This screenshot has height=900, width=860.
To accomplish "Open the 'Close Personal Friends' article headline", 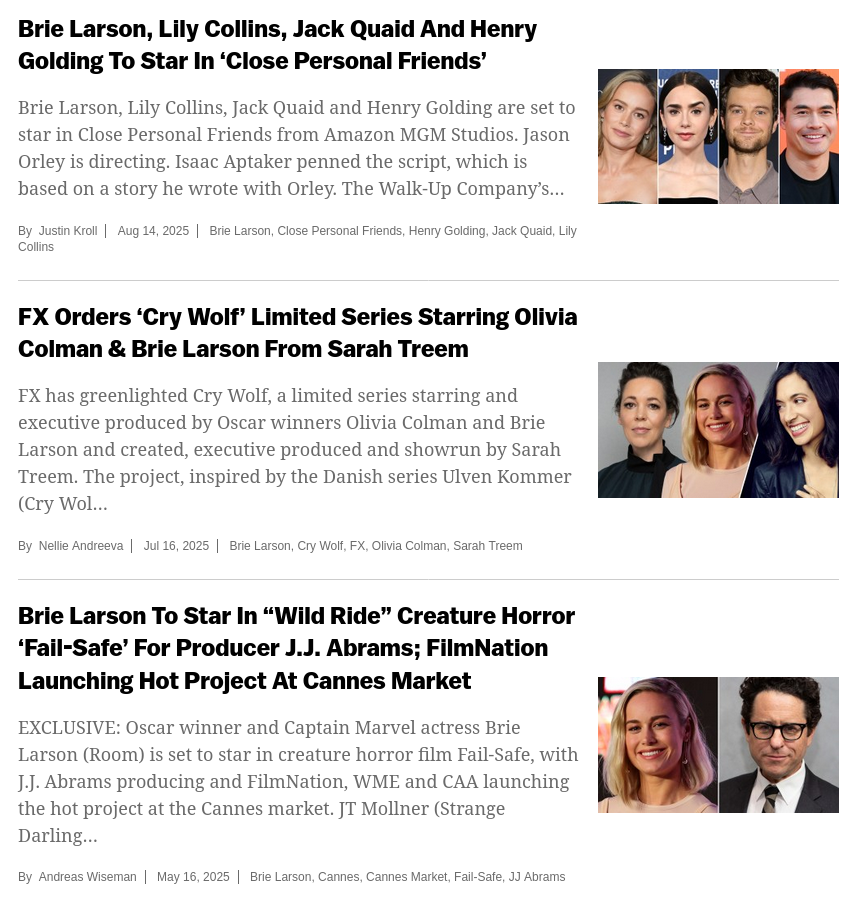I will pos(277,45).
